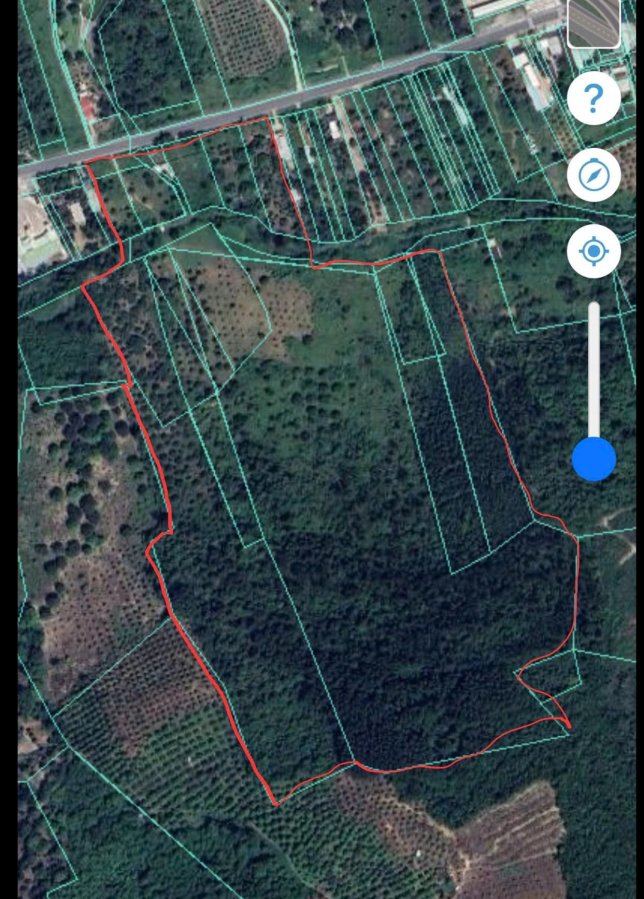Image resolution: width=644 pixels, height=899 pixels.
Task: Center map on my location
Action: (594, 251)
